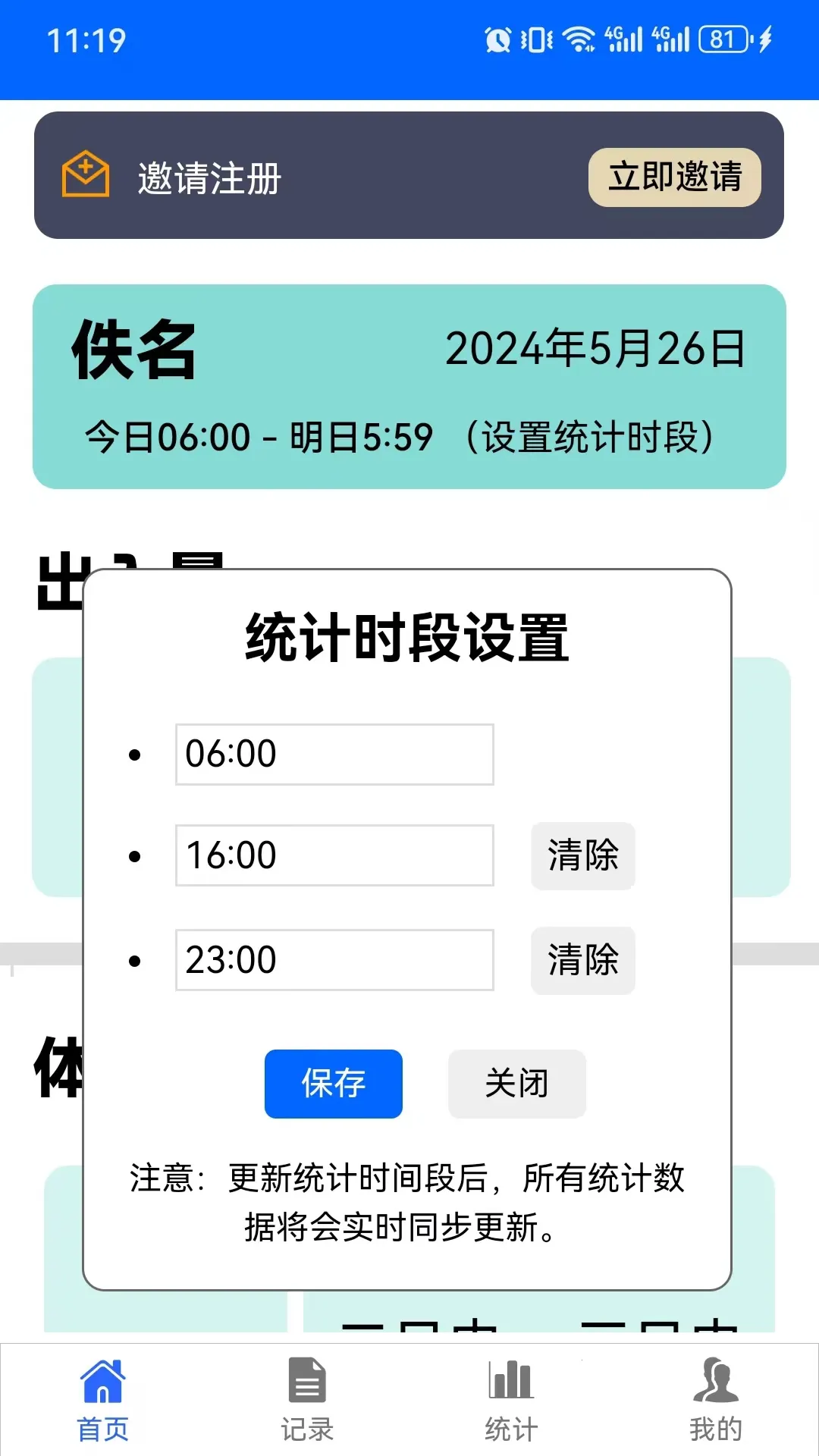
Task: Tap 保存 to save time settings
Action: [x=334, y=1084]
